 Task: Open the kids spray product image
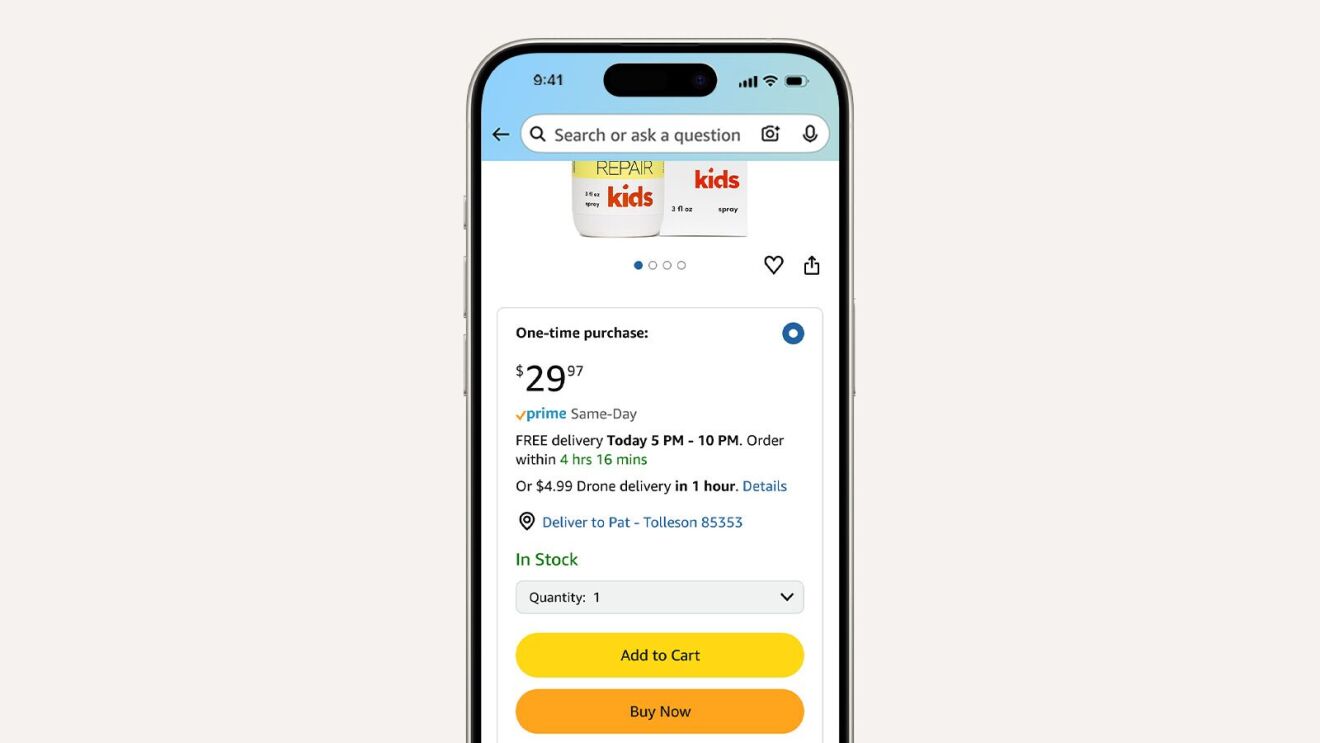tap(660, 200)
